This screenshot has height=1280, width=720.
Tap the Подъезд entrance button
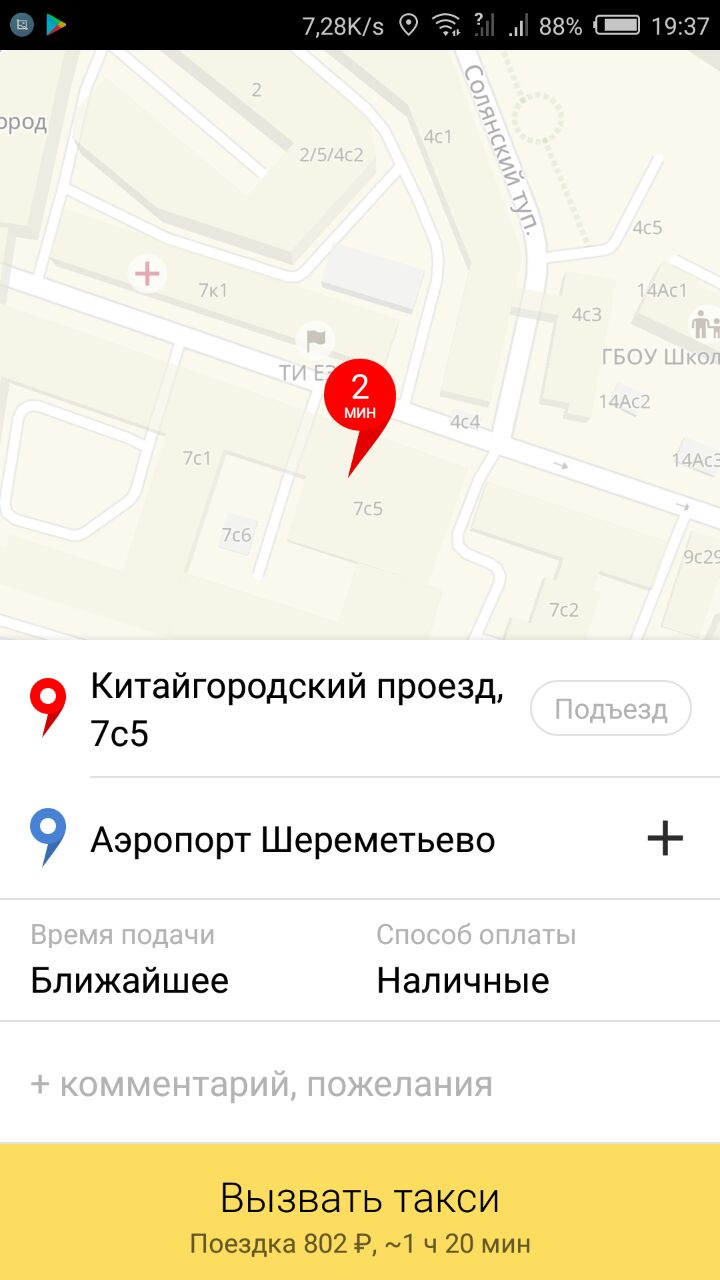point(610,709)
